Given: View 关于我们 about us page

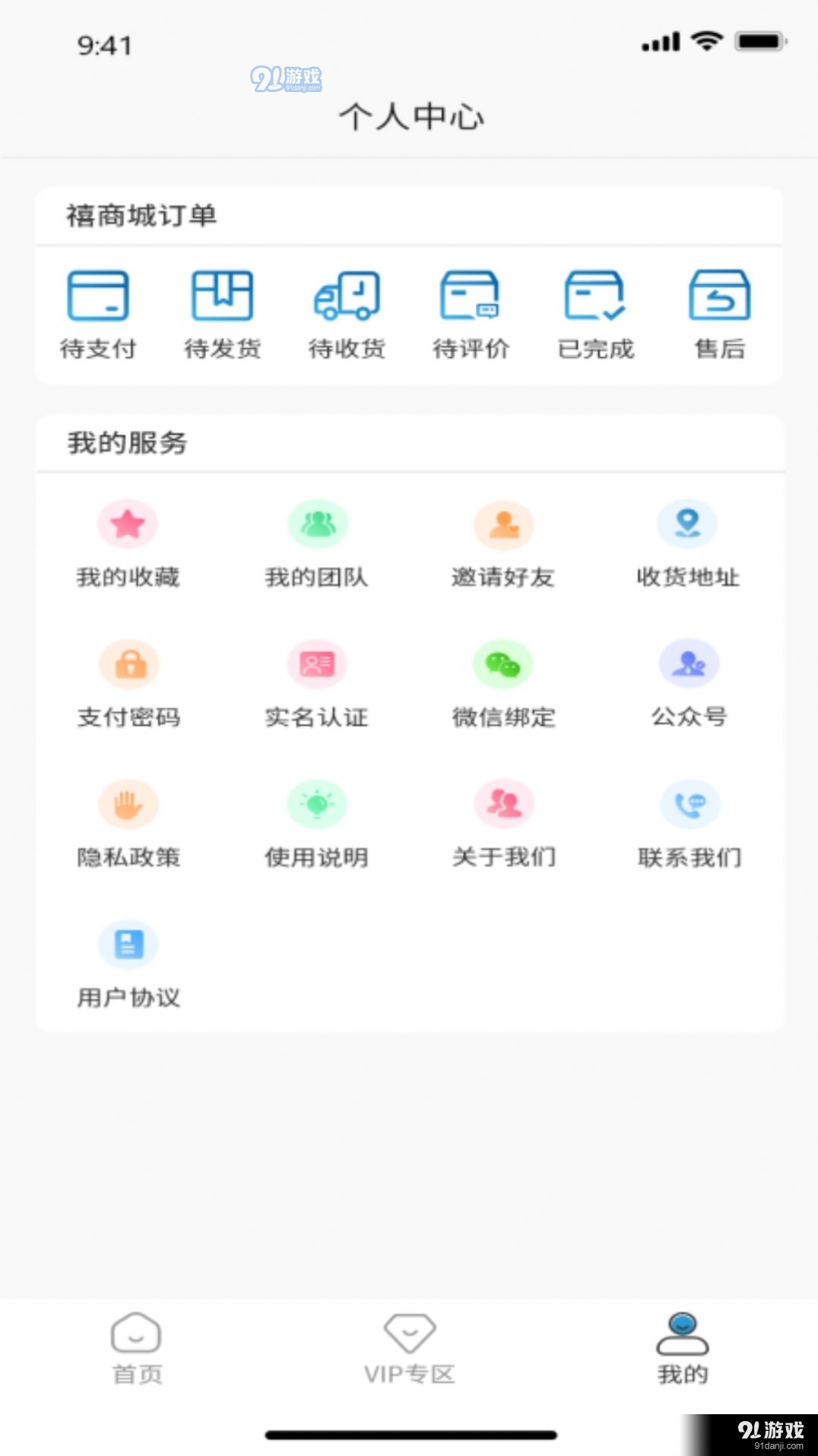Looking at the screenshot, I should click(503, 825).
